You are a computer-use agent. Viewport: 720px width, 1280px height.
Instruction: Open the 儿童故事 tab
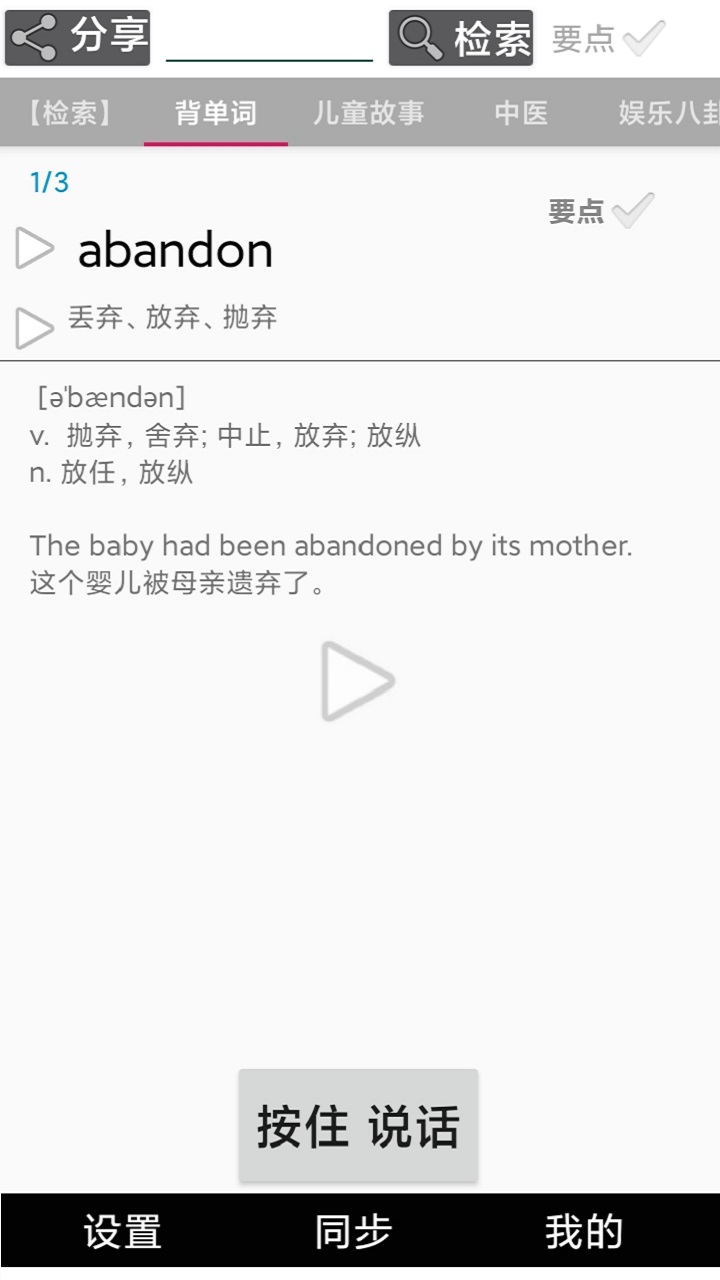(x=369, y=113)
